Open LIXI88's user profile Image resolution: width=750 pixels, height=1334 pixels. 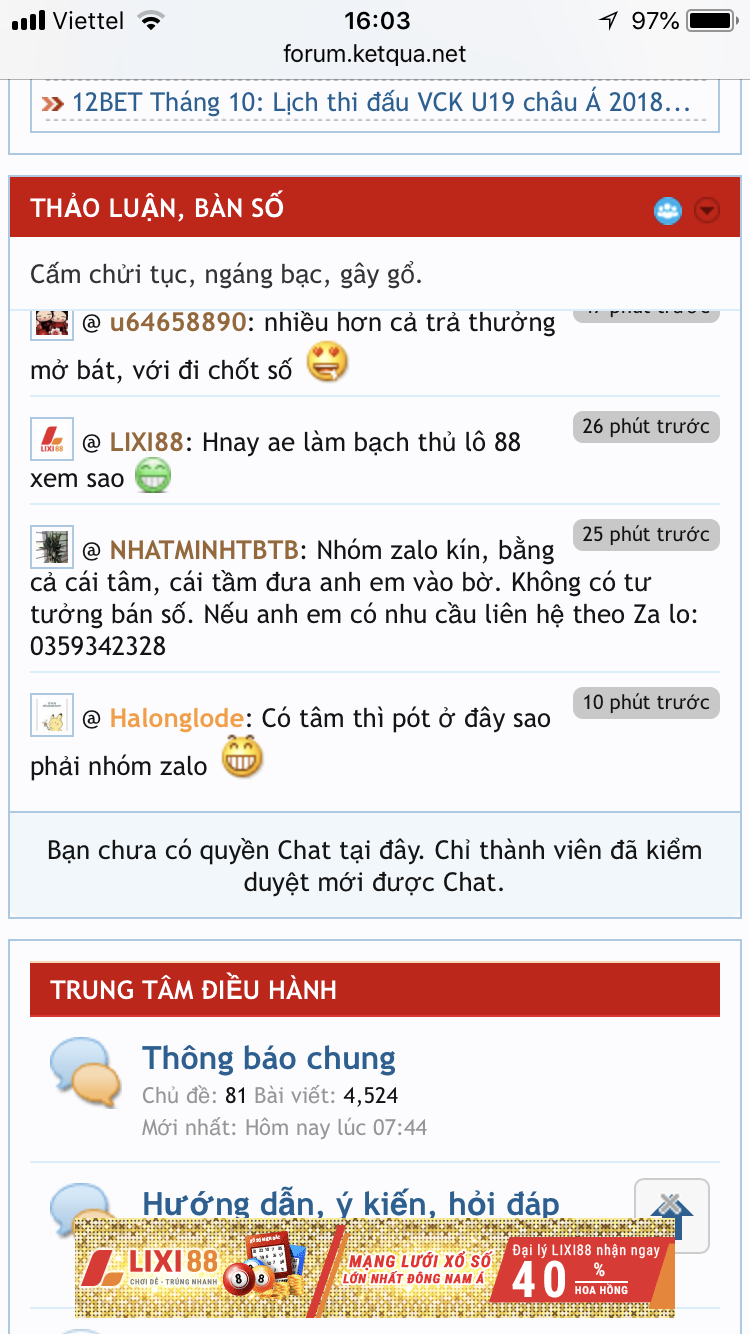pos(147,442)
